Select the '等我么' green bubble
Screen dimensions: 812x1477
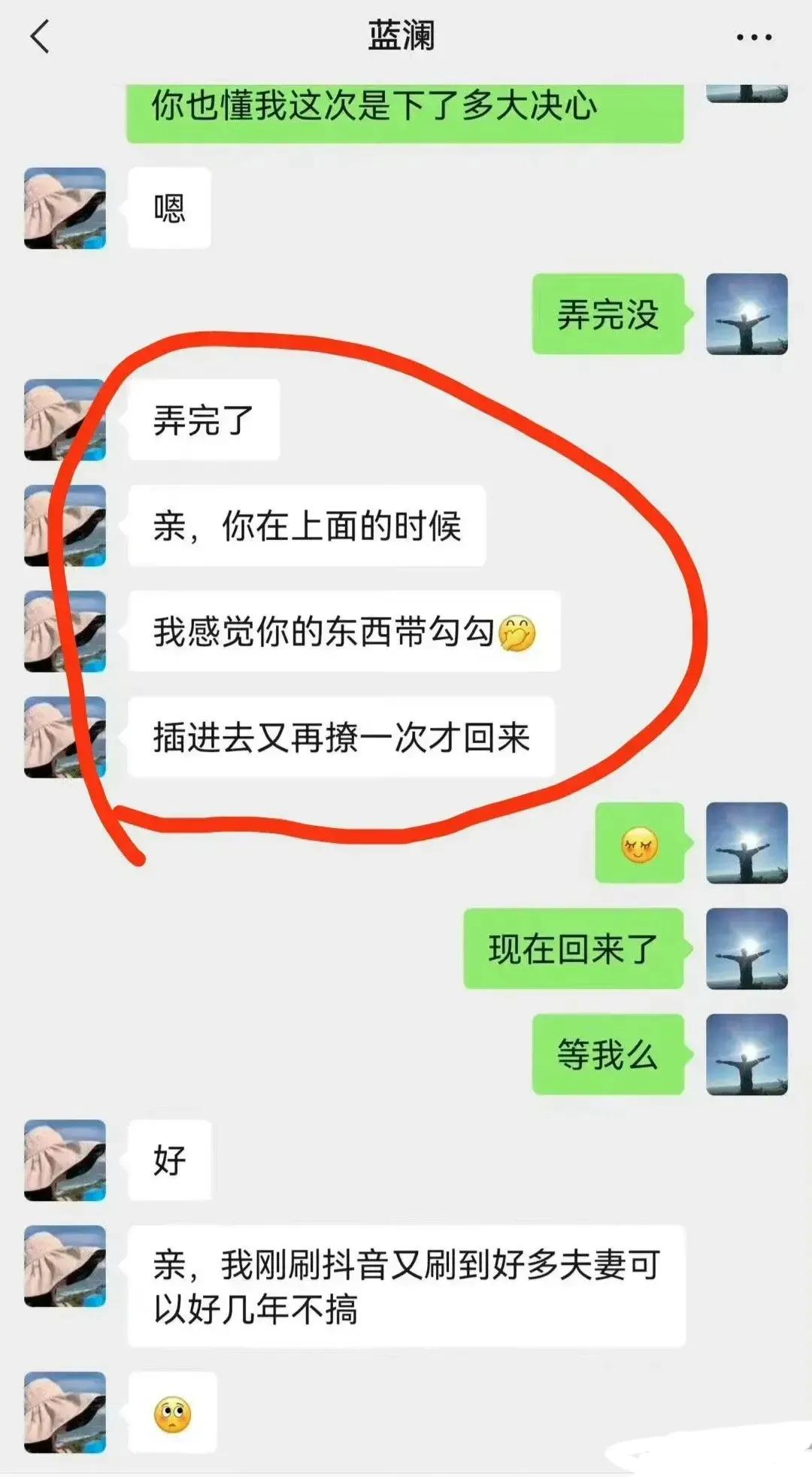coord(607,1057)
